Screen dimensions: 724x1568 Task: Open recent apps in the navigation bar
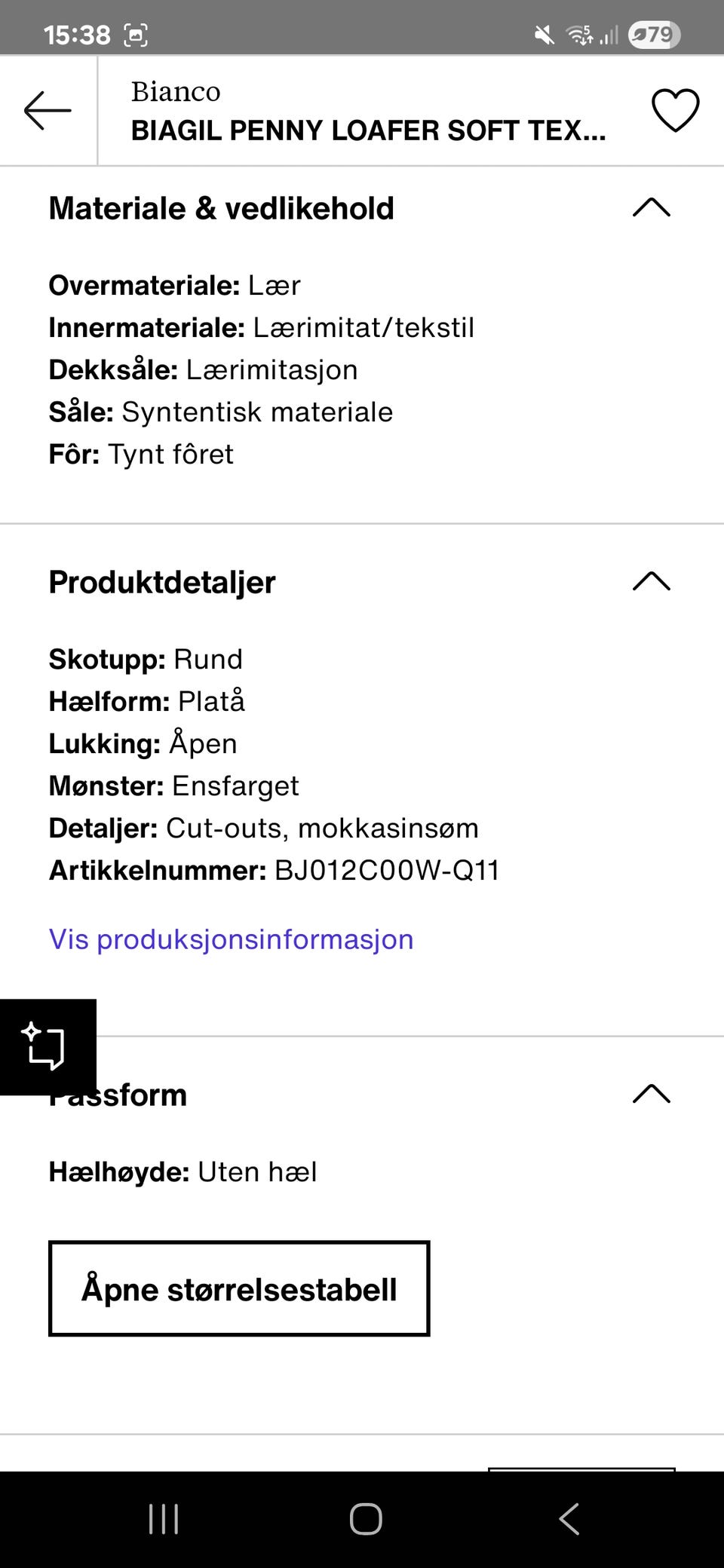(164, 1519)
